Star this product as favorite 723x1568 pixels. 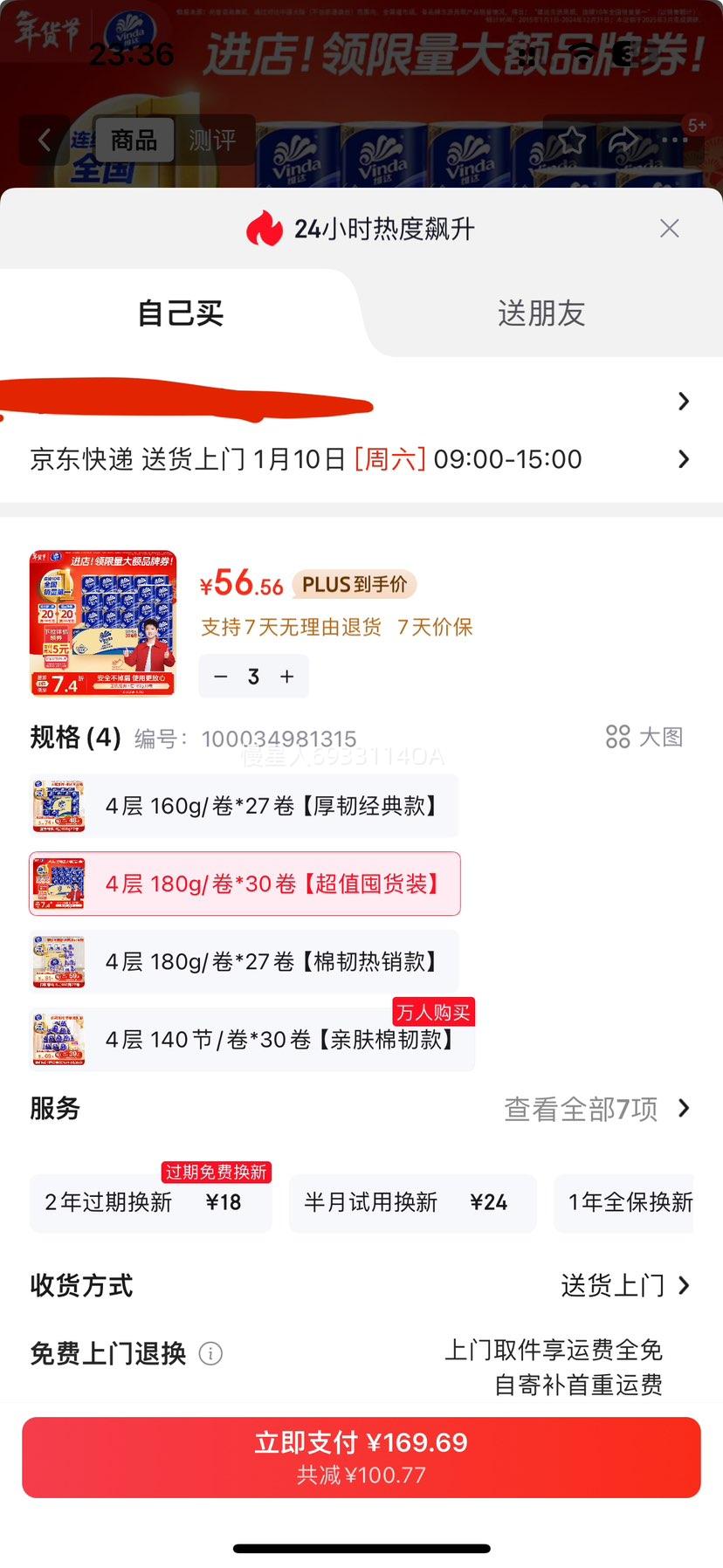point(572,141)
